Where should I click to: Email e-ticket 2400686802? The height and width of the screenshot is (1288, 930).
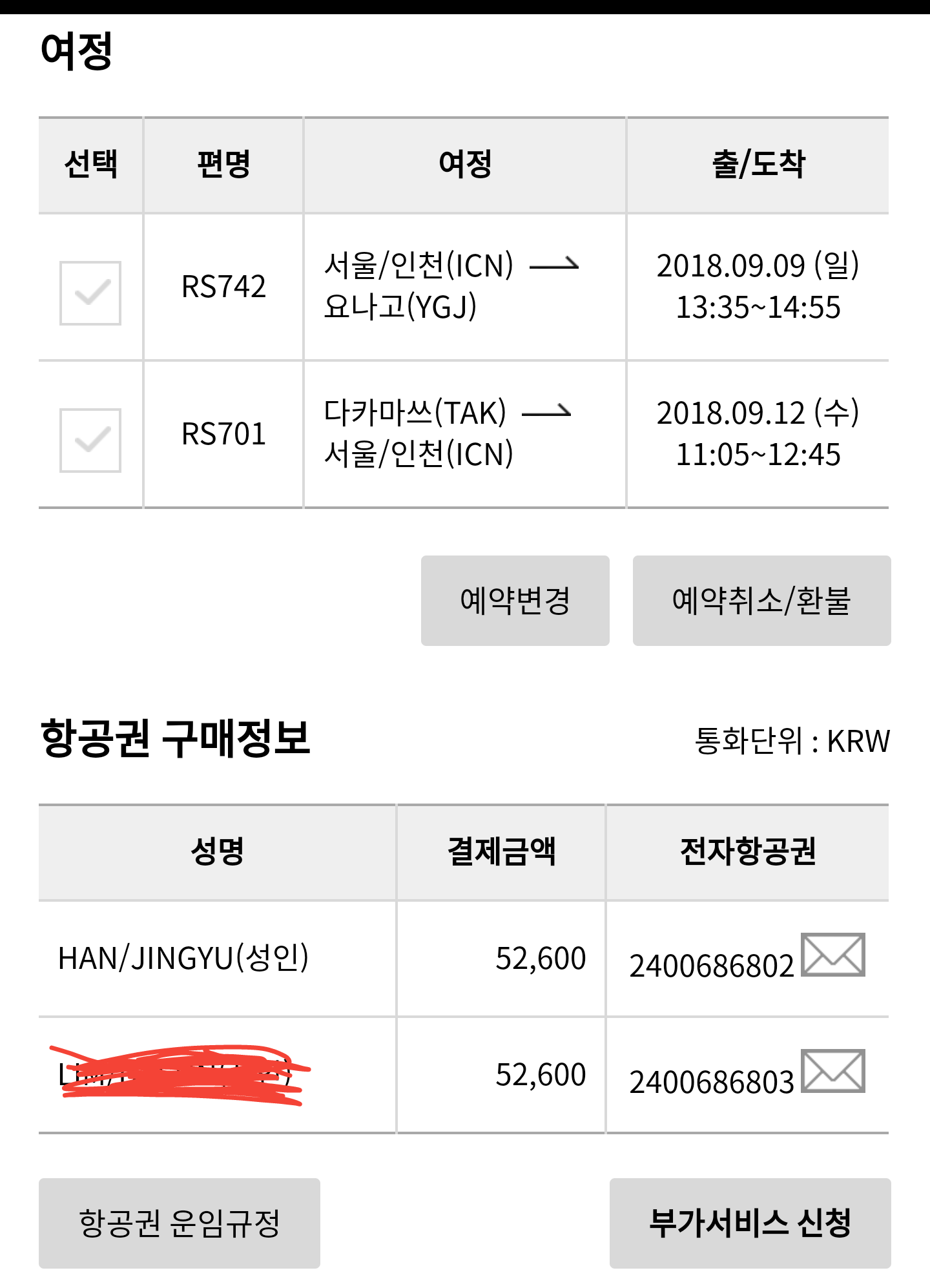pyautogui.click(x=832, y=955)
